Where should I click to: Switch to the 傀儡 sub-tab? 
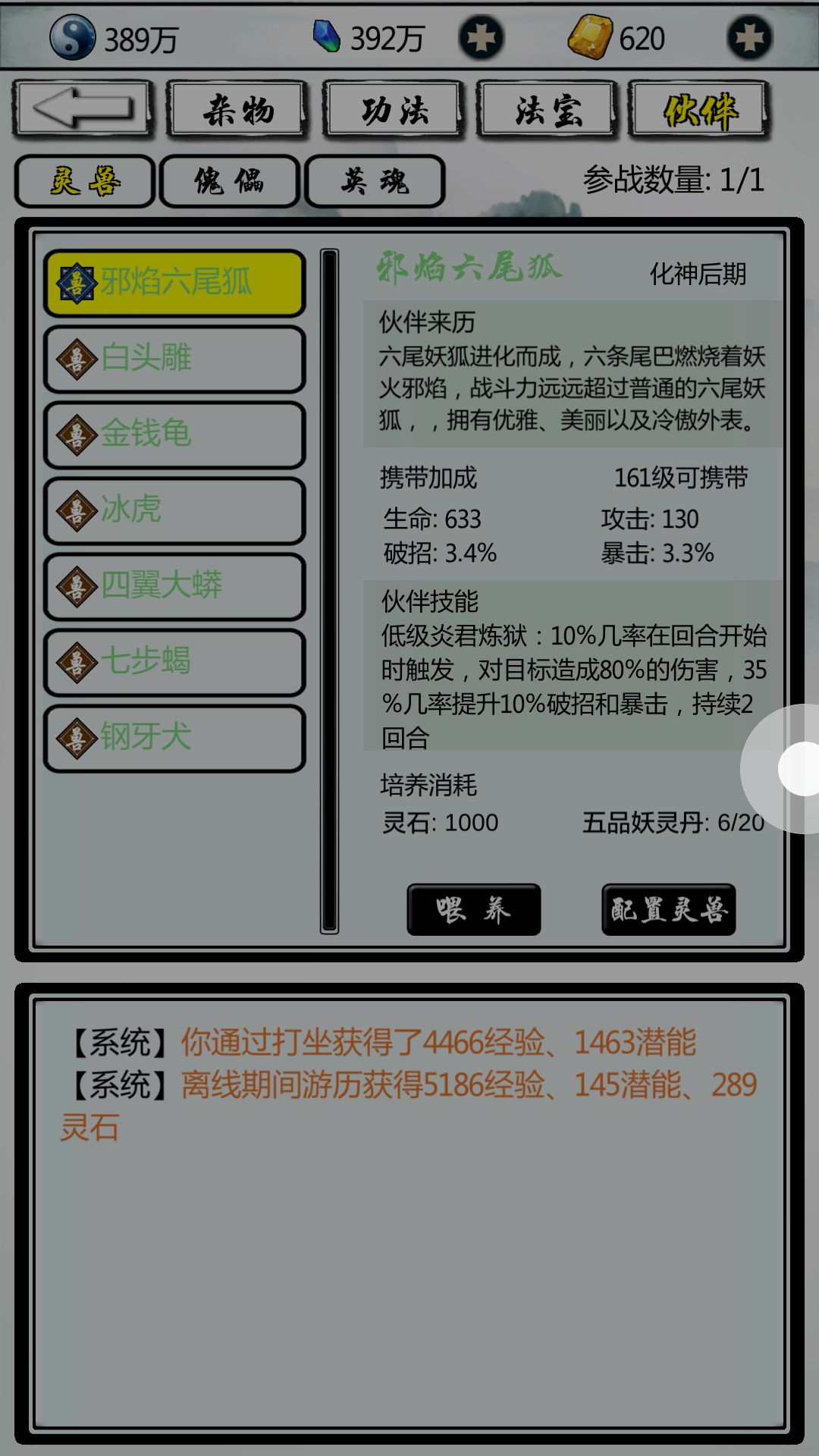click(229, 181)
